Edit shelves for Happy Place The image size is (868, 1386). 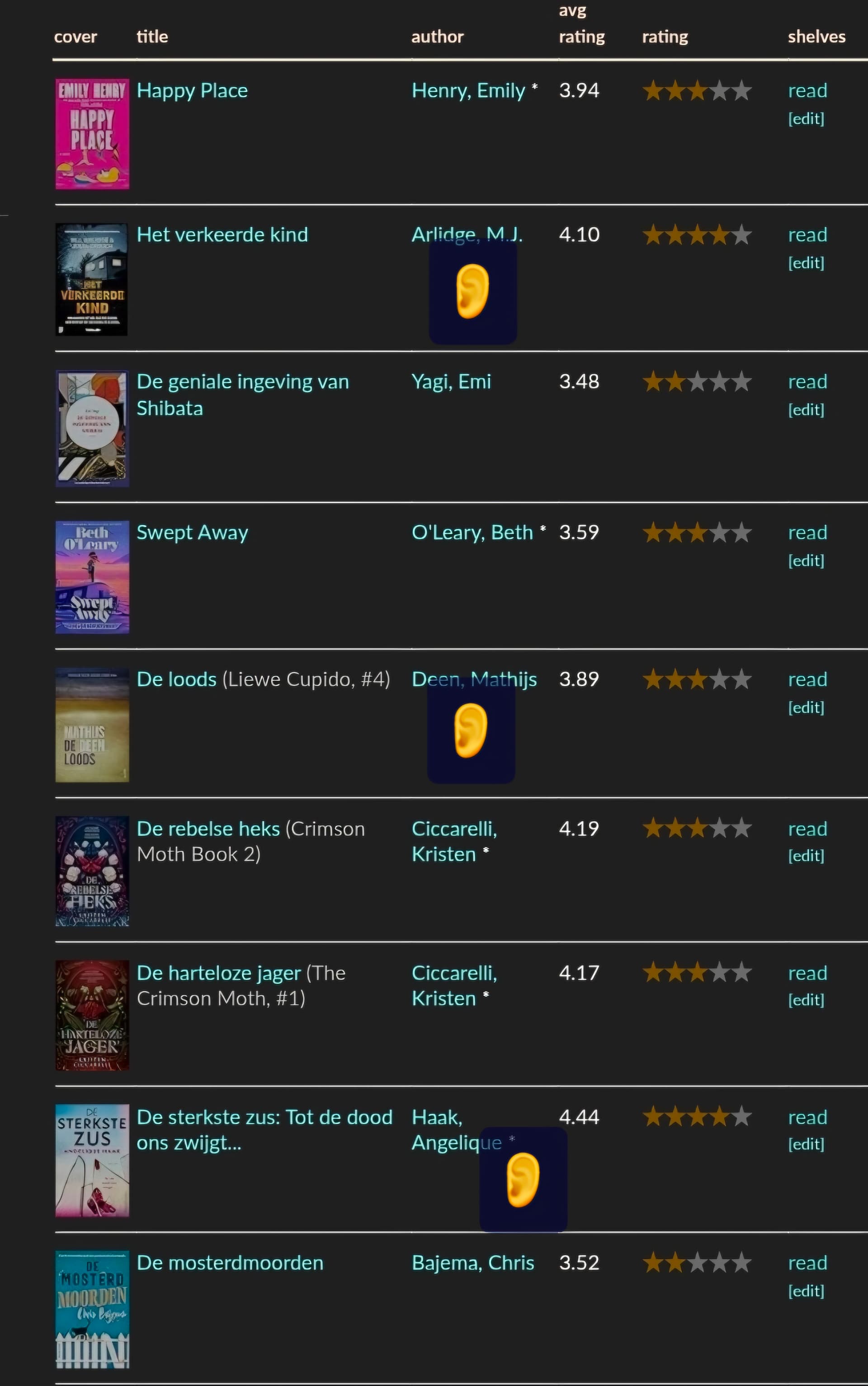click(x=806, y=119)
